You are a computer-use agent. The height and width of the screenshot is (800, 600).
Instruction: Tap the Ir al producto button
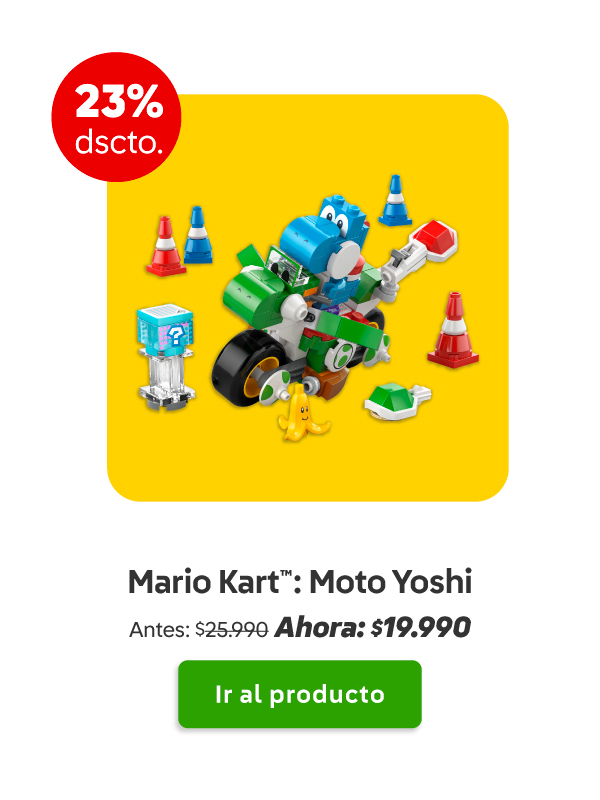(x=300, y=694)
